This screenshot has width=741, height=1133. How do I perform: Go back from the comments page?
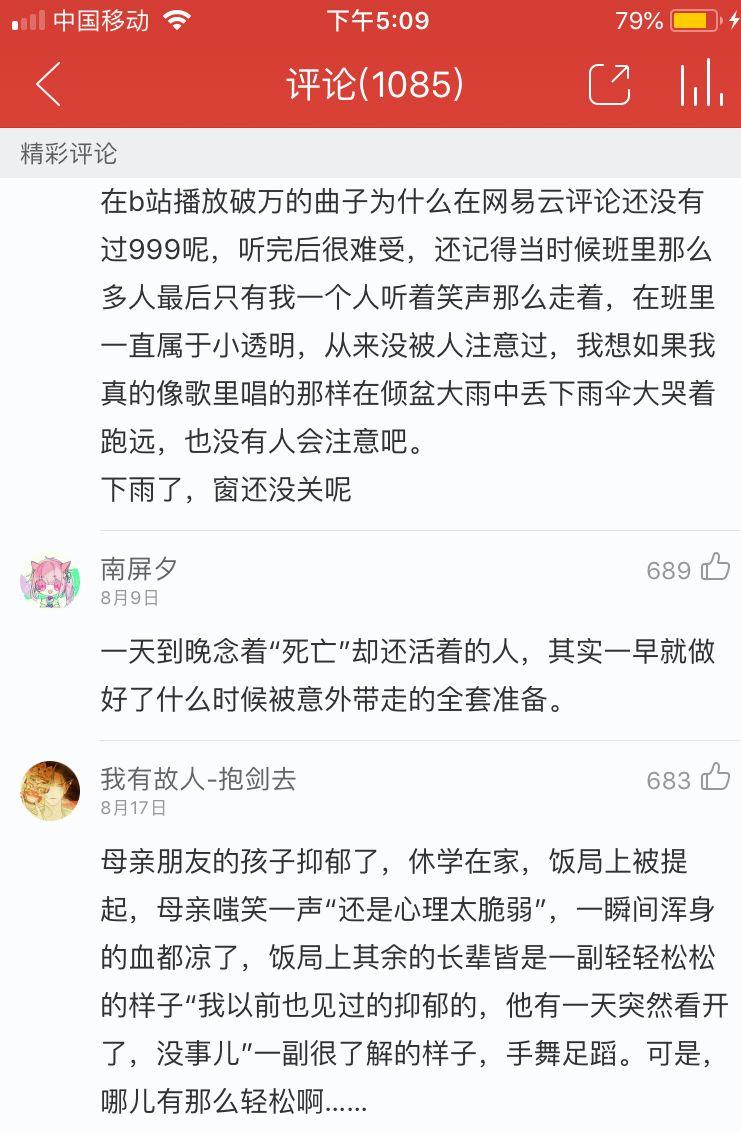point(47,84)
